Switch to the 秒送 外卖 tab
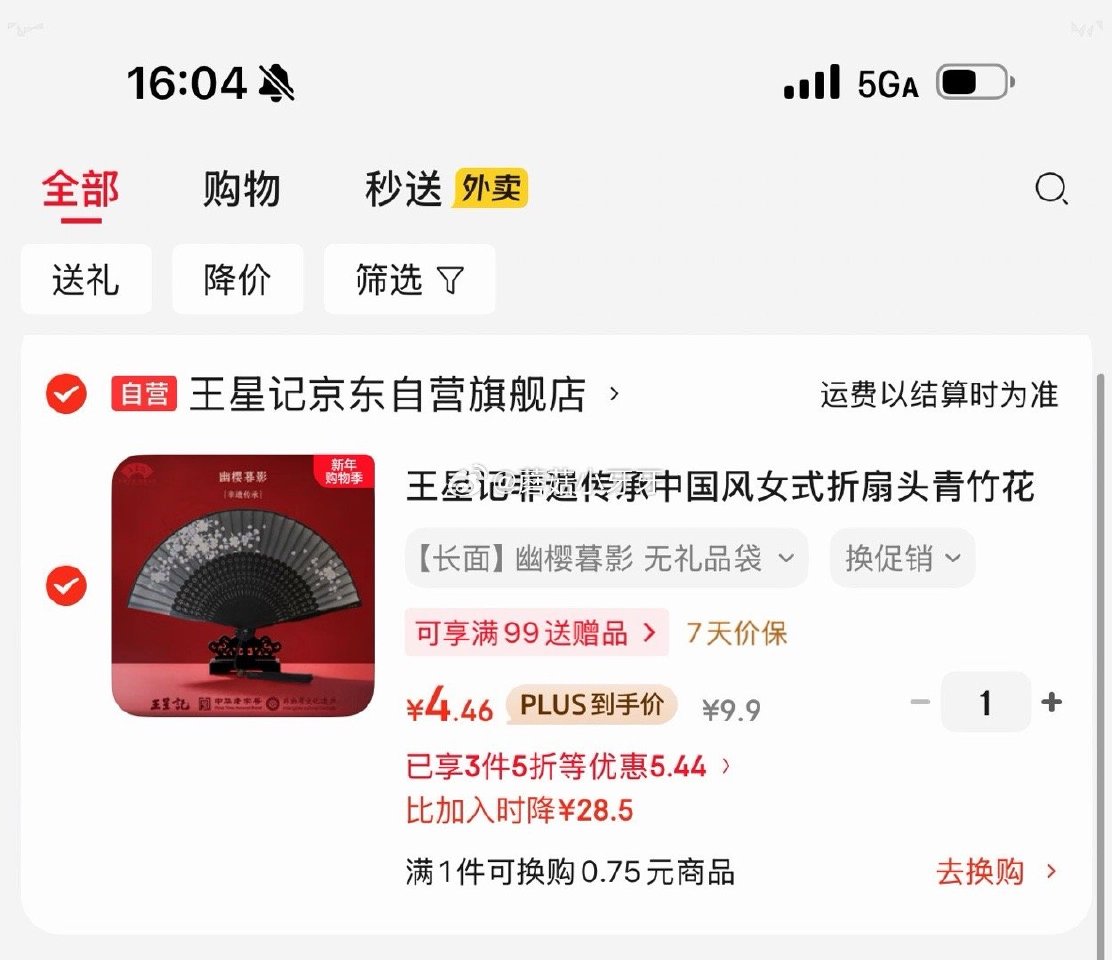Viewport: 1112px width, 960px height. click(445, 189)
